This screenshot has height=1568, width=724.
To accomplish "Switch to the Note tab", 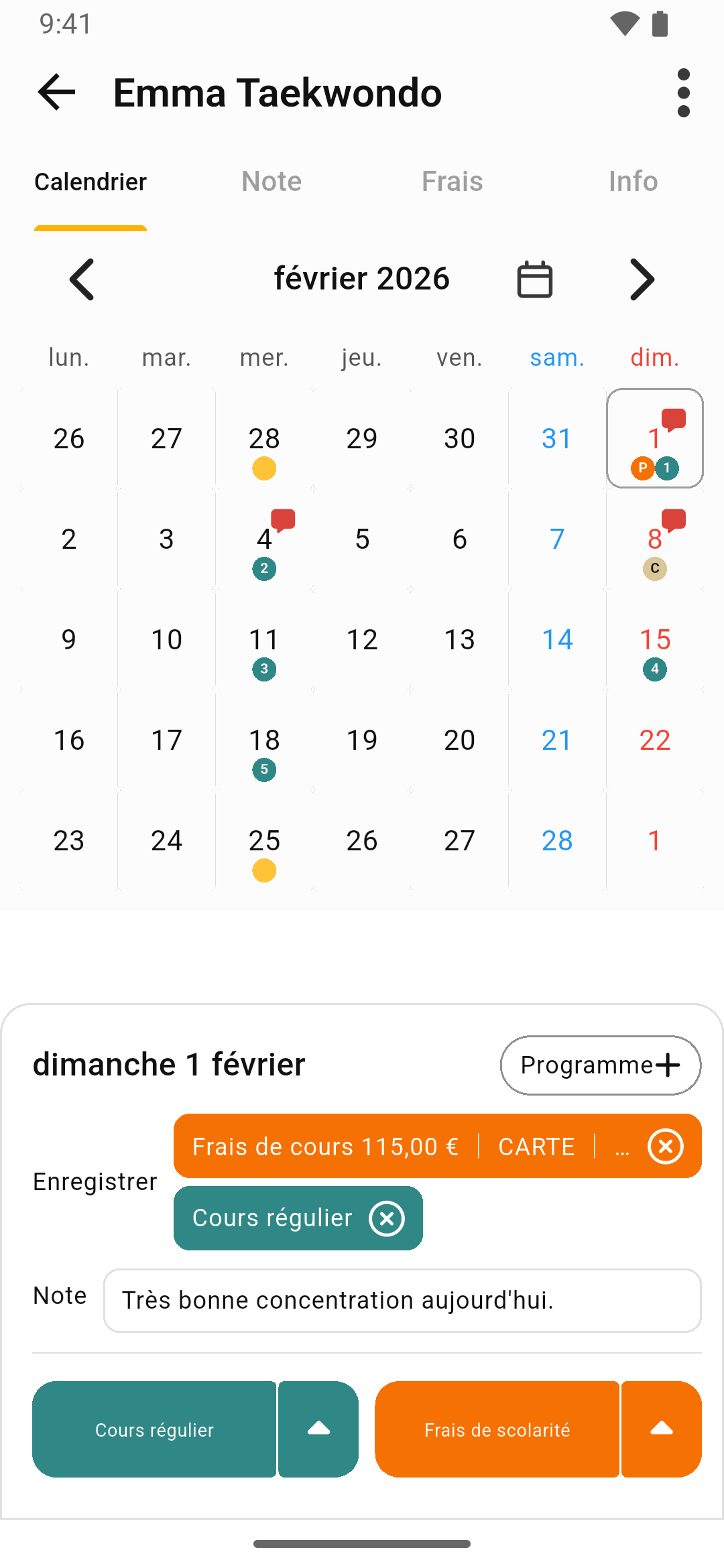I will pyautogui.click(x=271, y=181).
